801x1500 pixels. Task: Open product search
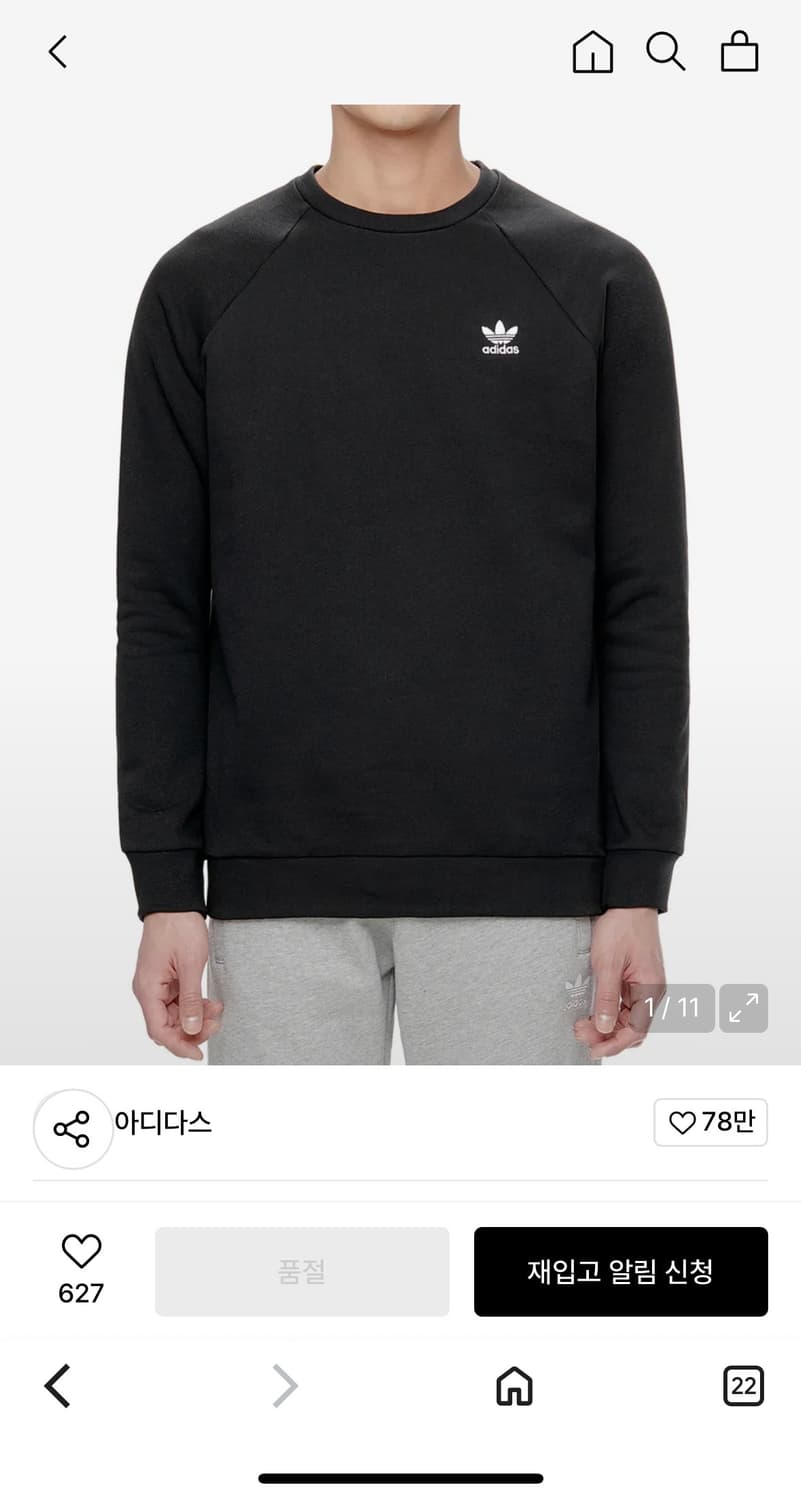[x=666, y=53]
